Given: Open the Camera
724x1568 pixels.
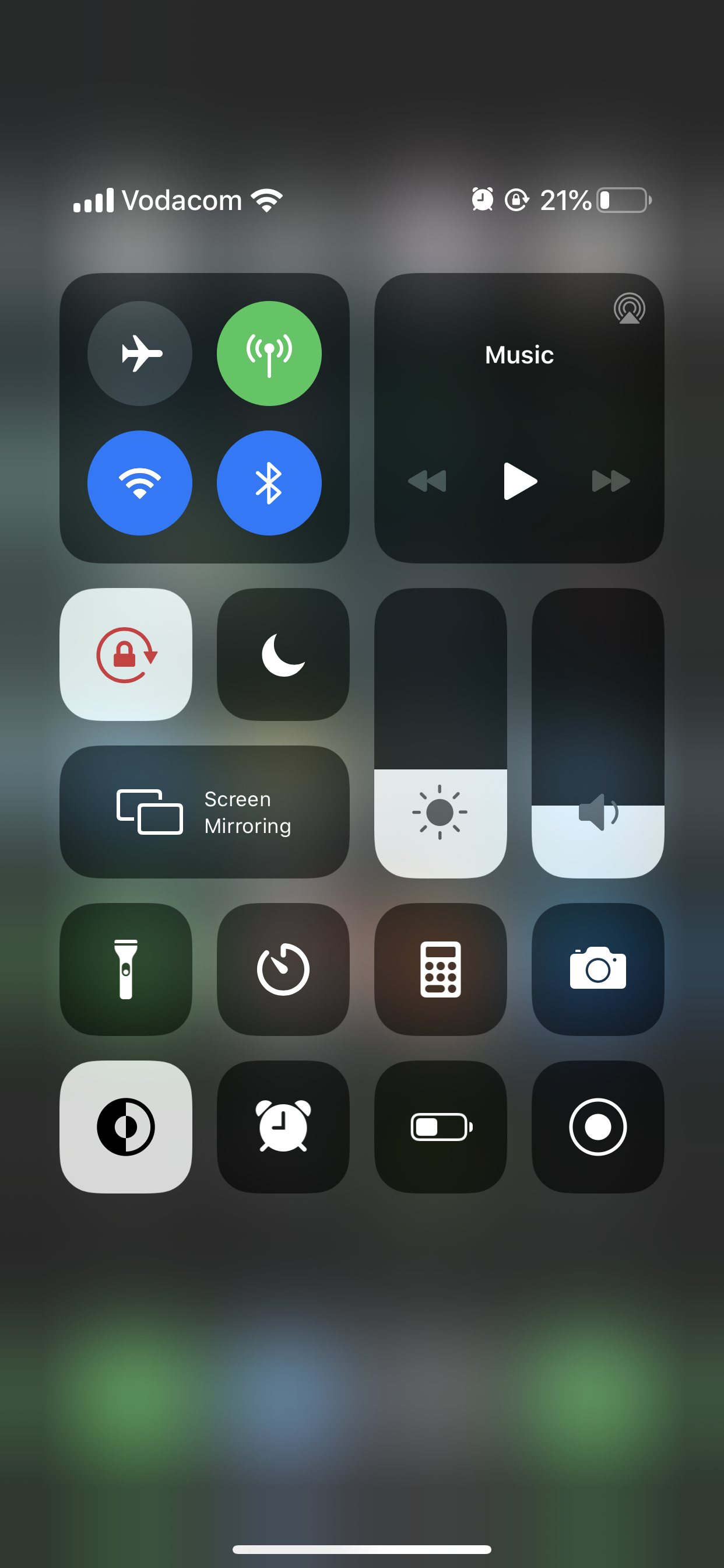Looking at the screenshot, I should tap(598, 969).
